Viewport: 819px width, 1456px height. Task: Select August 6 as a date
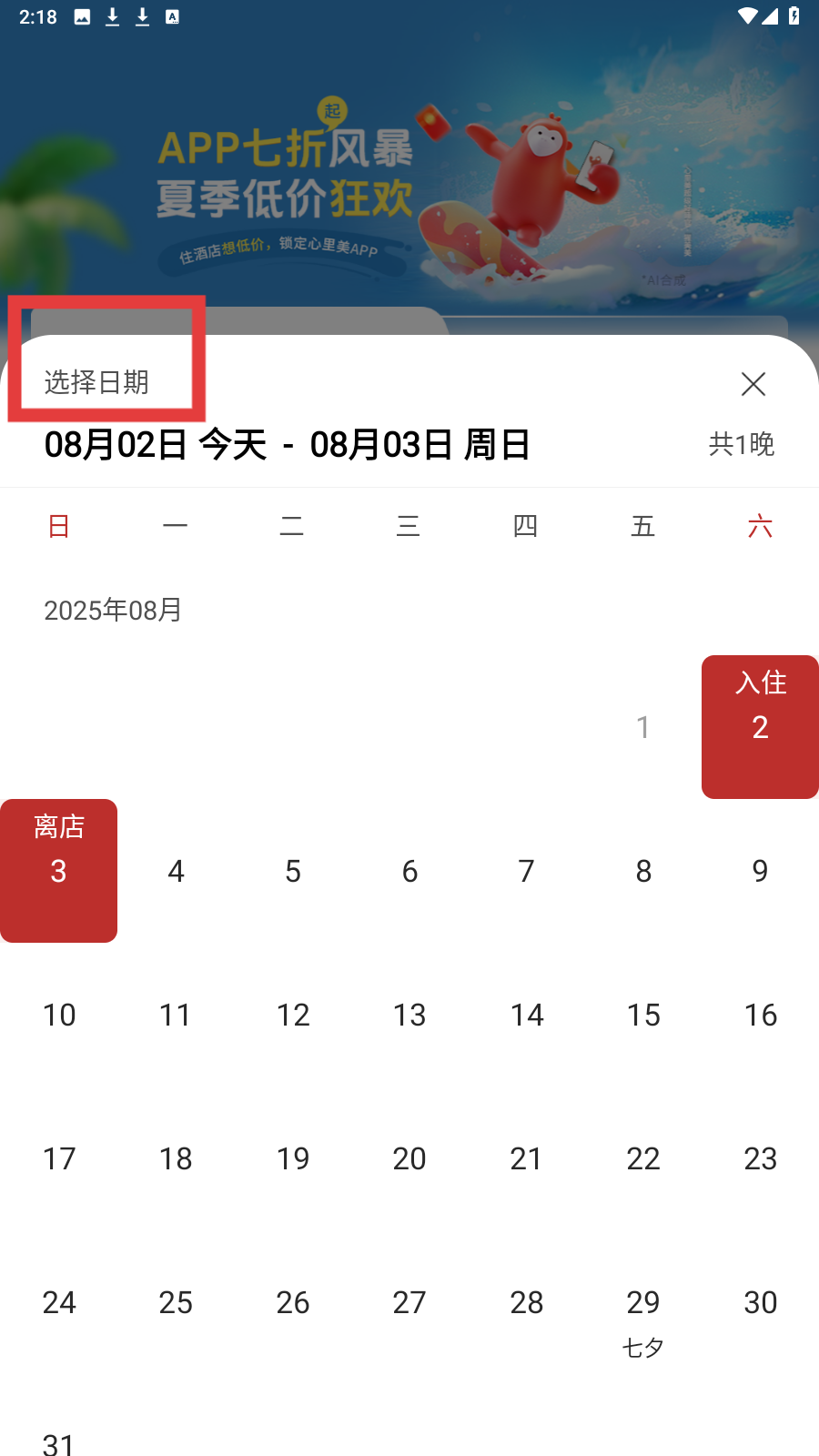pyautogui.click(x=409, y=871)
